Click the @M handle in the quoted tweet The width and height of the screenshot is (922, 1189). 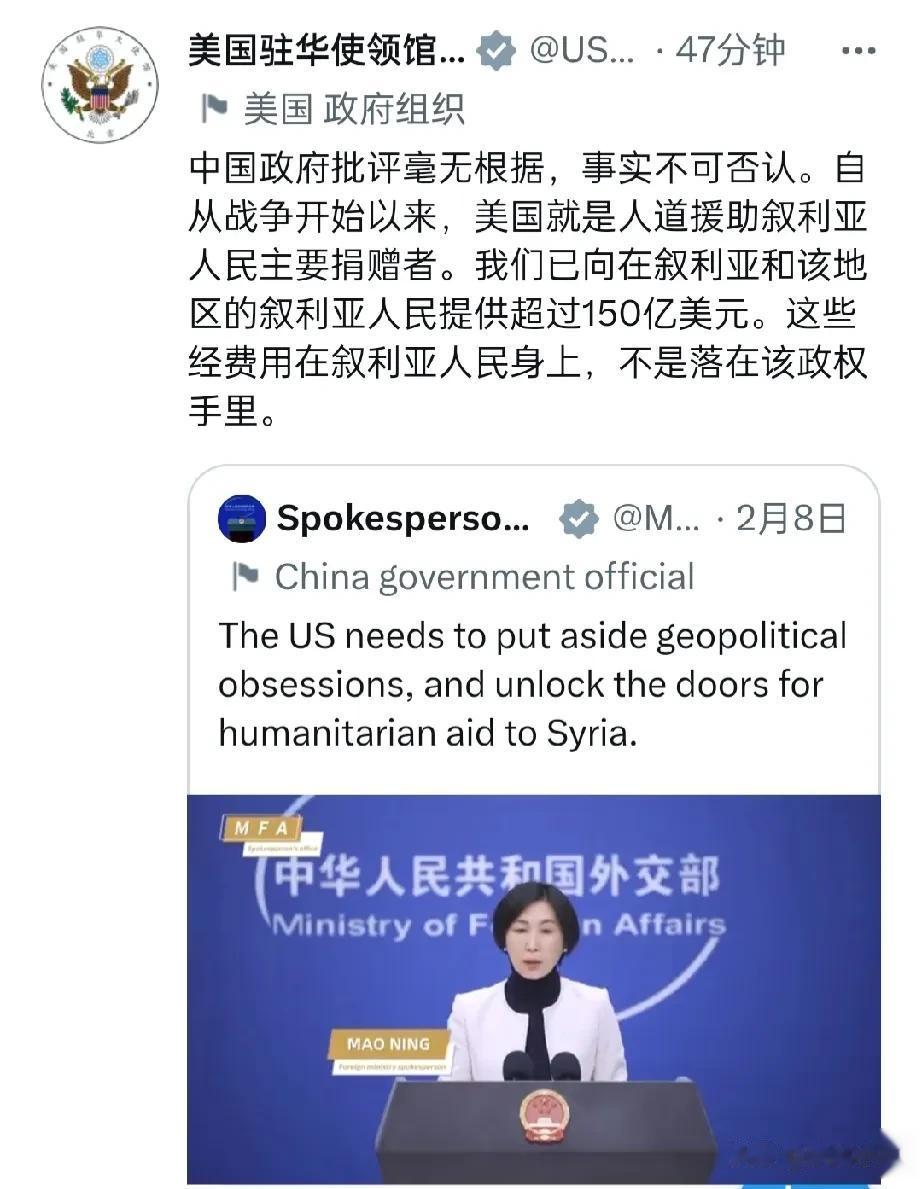tap(651, 519)
